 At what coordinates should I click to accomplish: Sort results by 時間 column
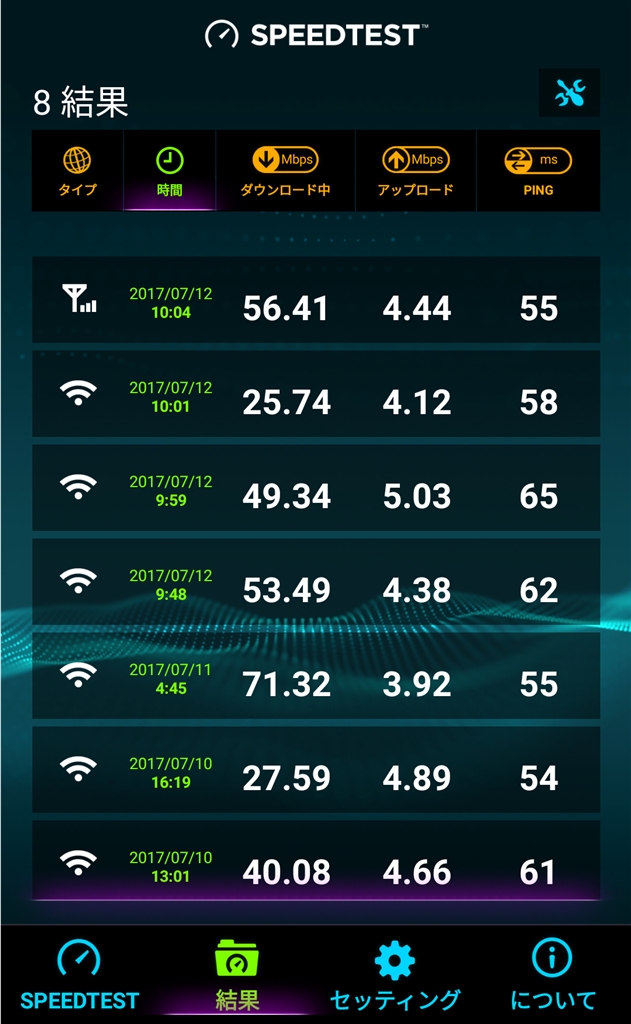pos(169,171)
